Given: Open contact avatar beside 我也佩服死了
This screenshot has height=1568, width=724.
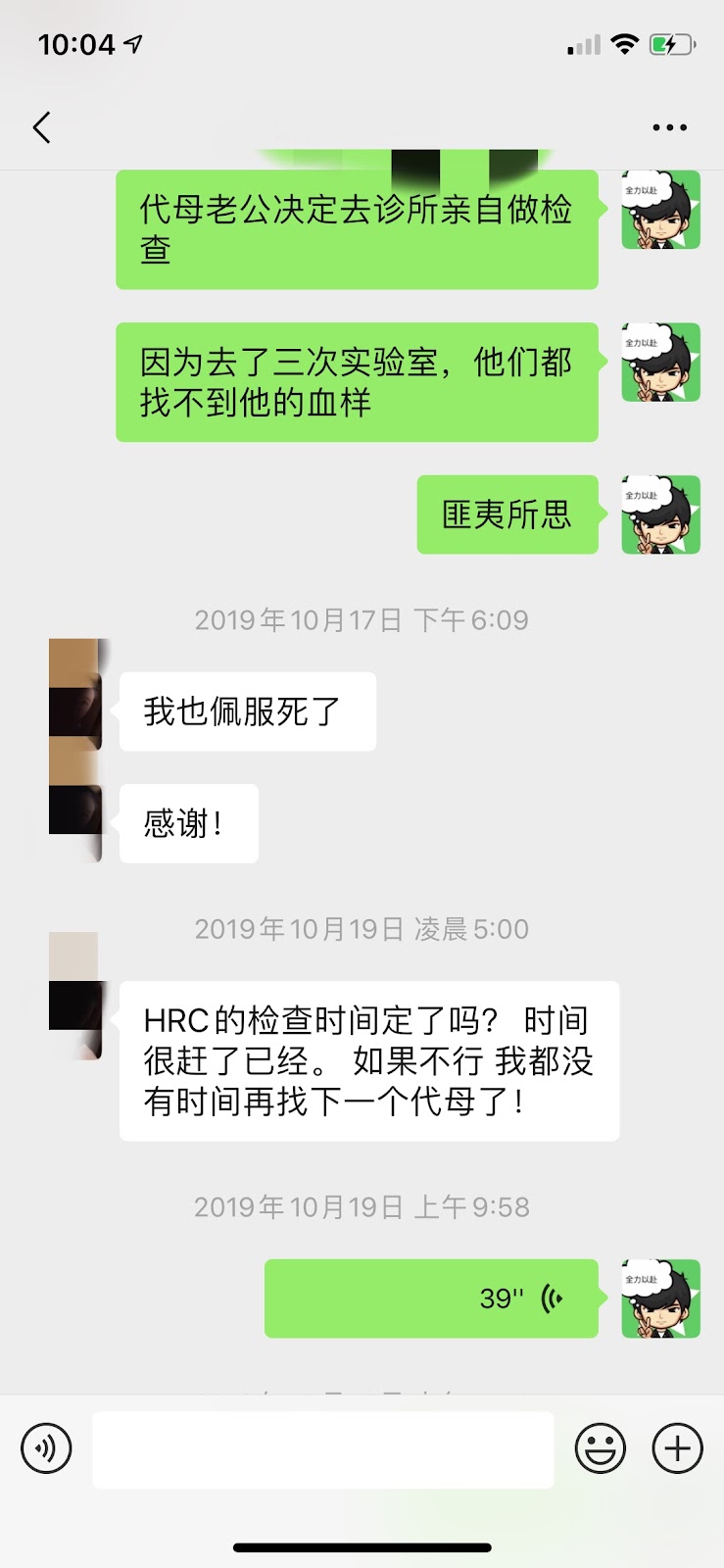Looking at the screenshot, I should (x=75, y=710).
